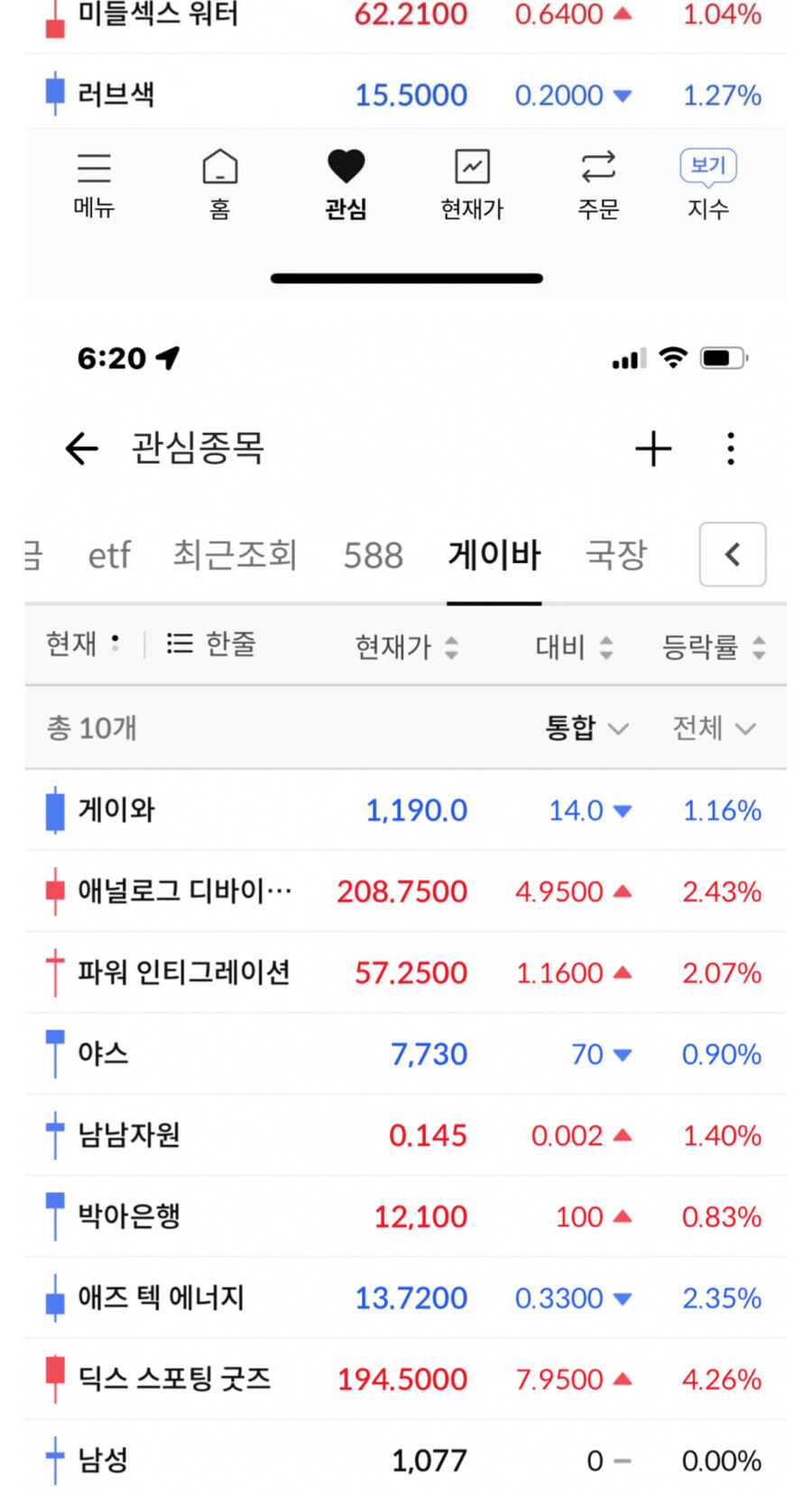
Task: Select the 게이와 stock row
Action: point(406,810)
